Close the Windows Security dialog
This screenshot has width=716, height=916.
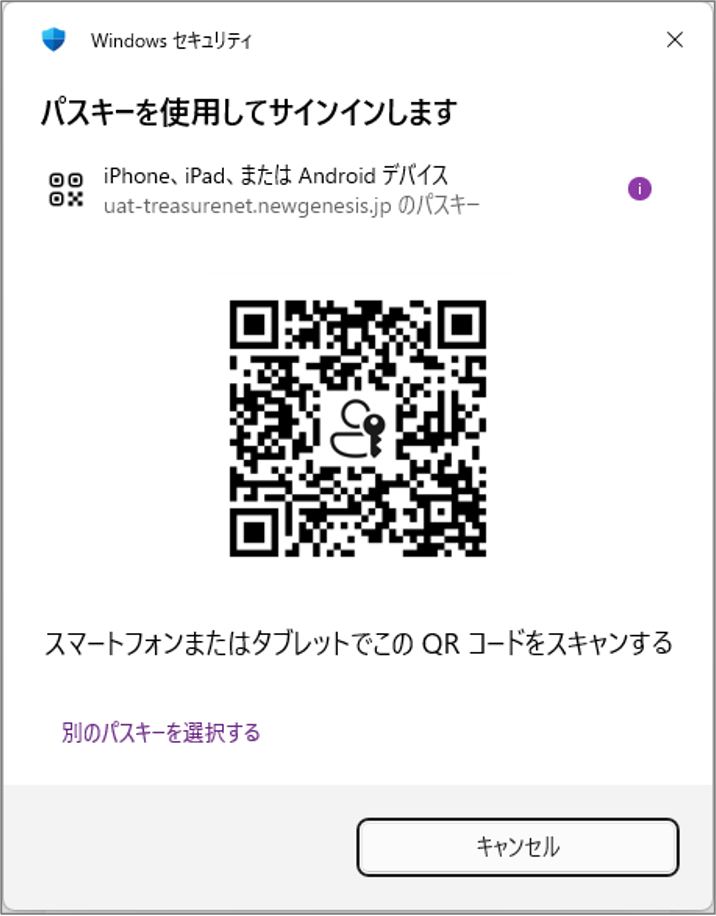tap(675, 40)
